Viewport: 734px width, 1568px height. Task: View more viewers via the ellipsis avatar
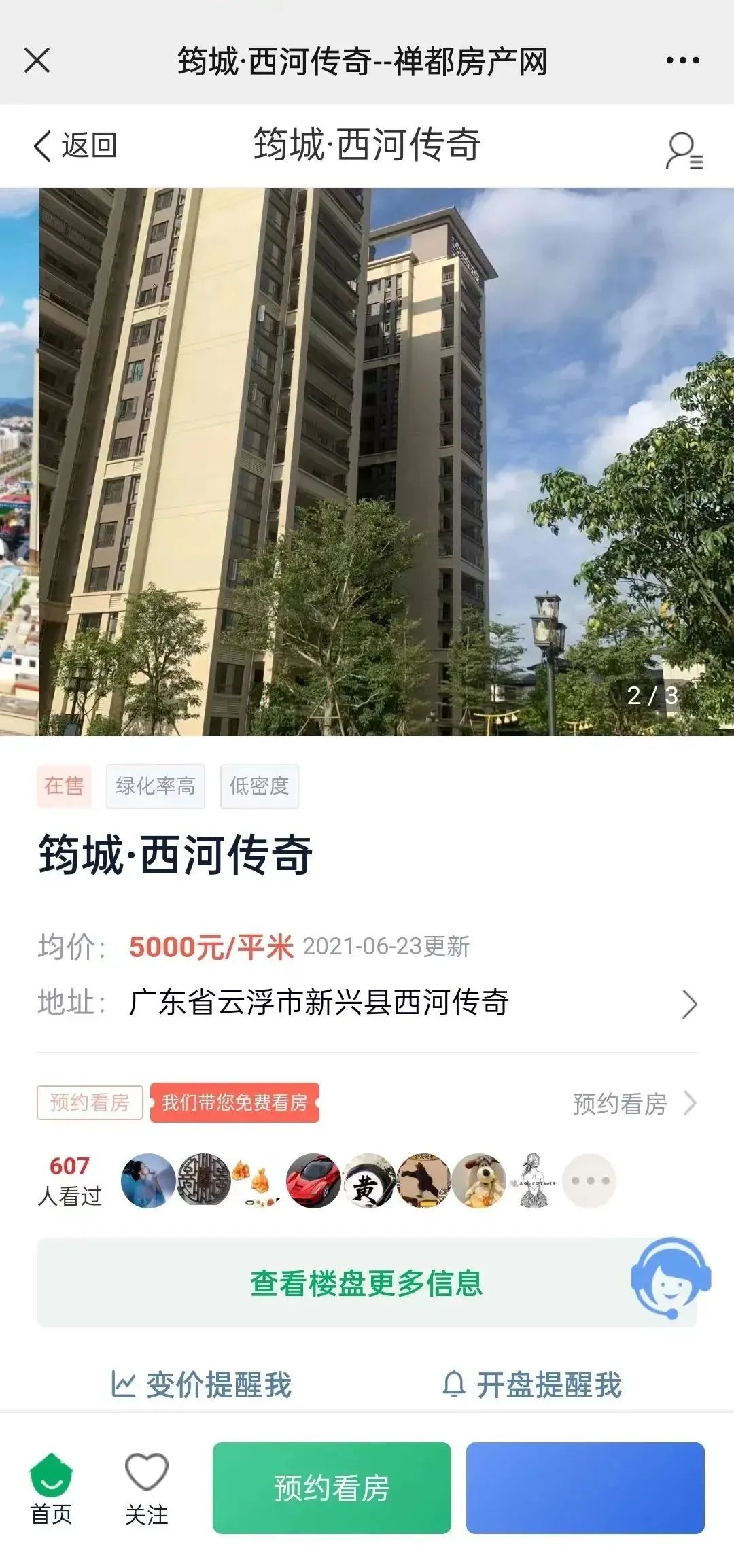tap(589, 1181)
